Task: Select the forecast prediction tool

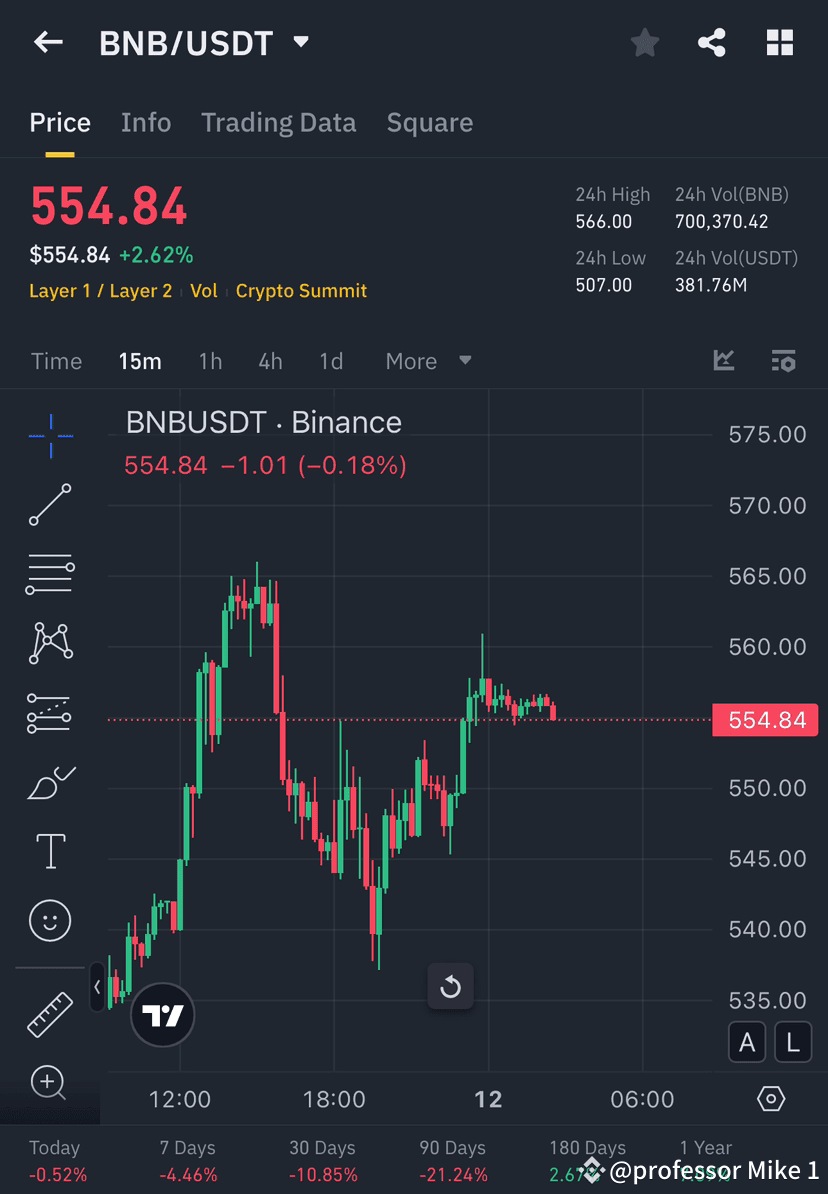Action: [x=50, y=712]
